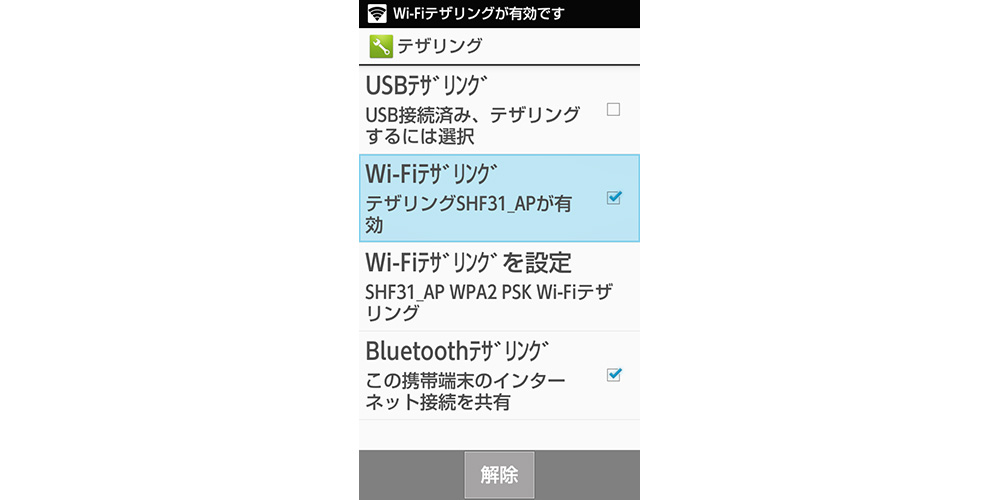Enable the USBテザリング checkbox
Image resolution: width=1000 pixels, height=500 pixels.
point(614,109)
